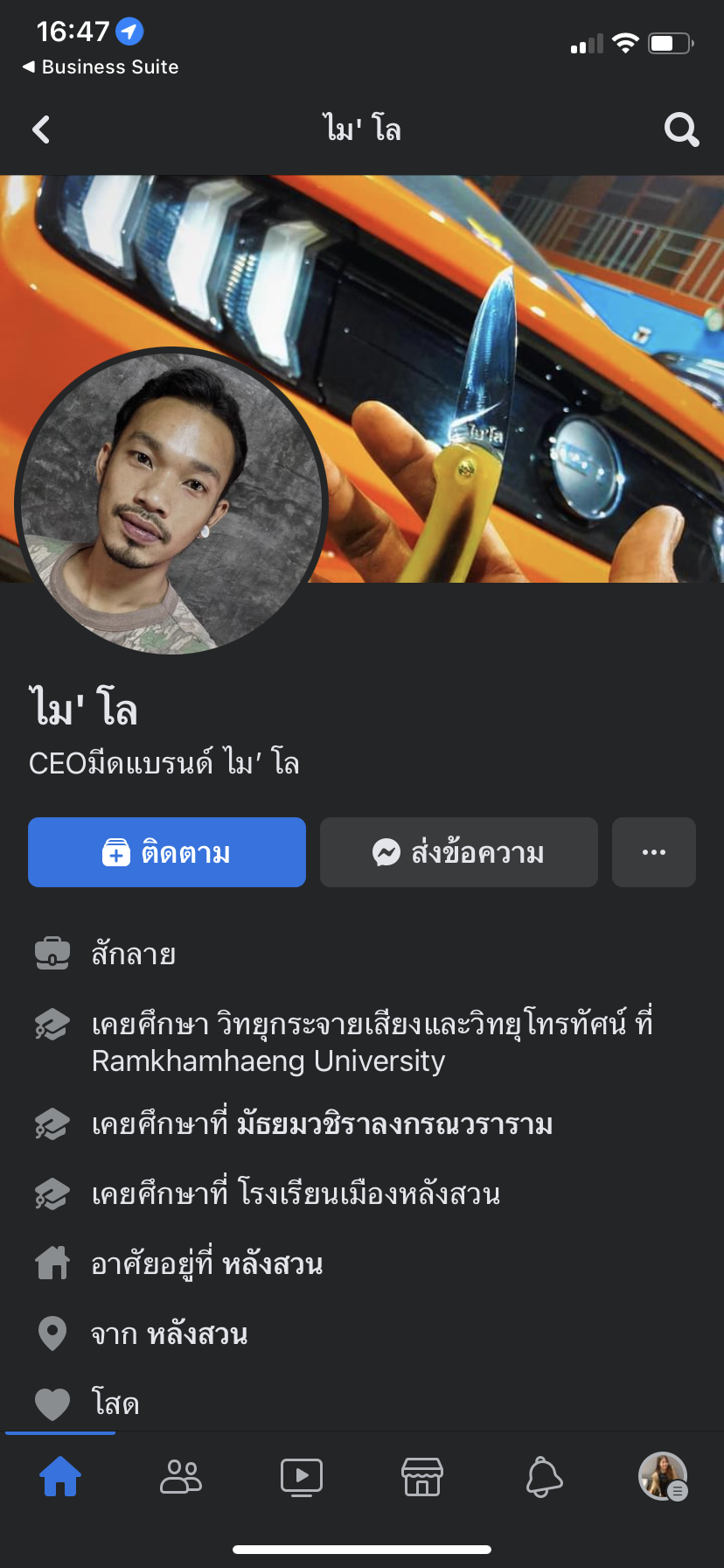Open current city หลังสวน in อาศัยอยู่ที่ row
Viewport: 724px width, 1568px height.
[x=272, y=1264]
